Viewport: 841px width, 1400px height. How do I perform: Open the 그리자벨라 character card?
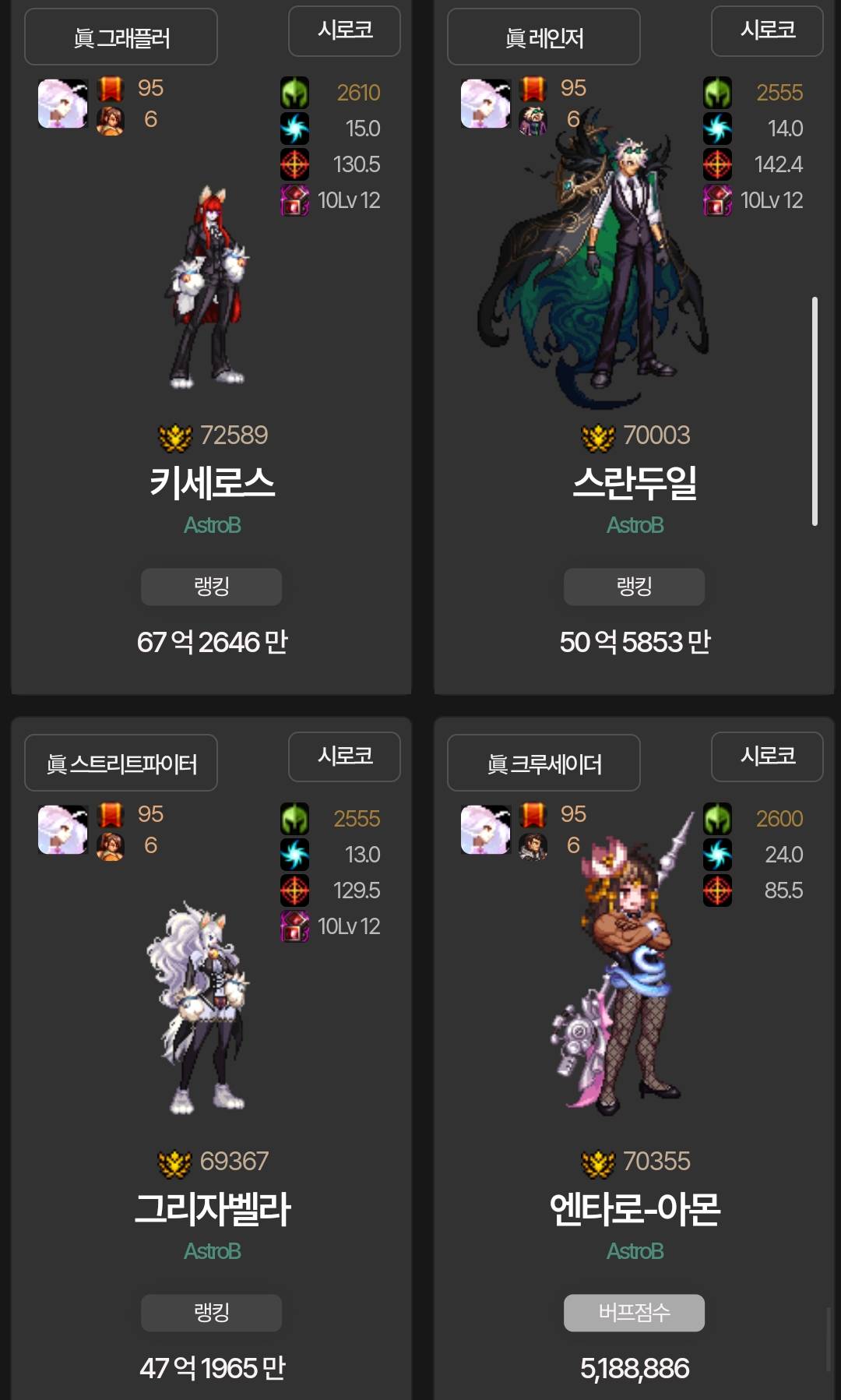[211, 1208]
